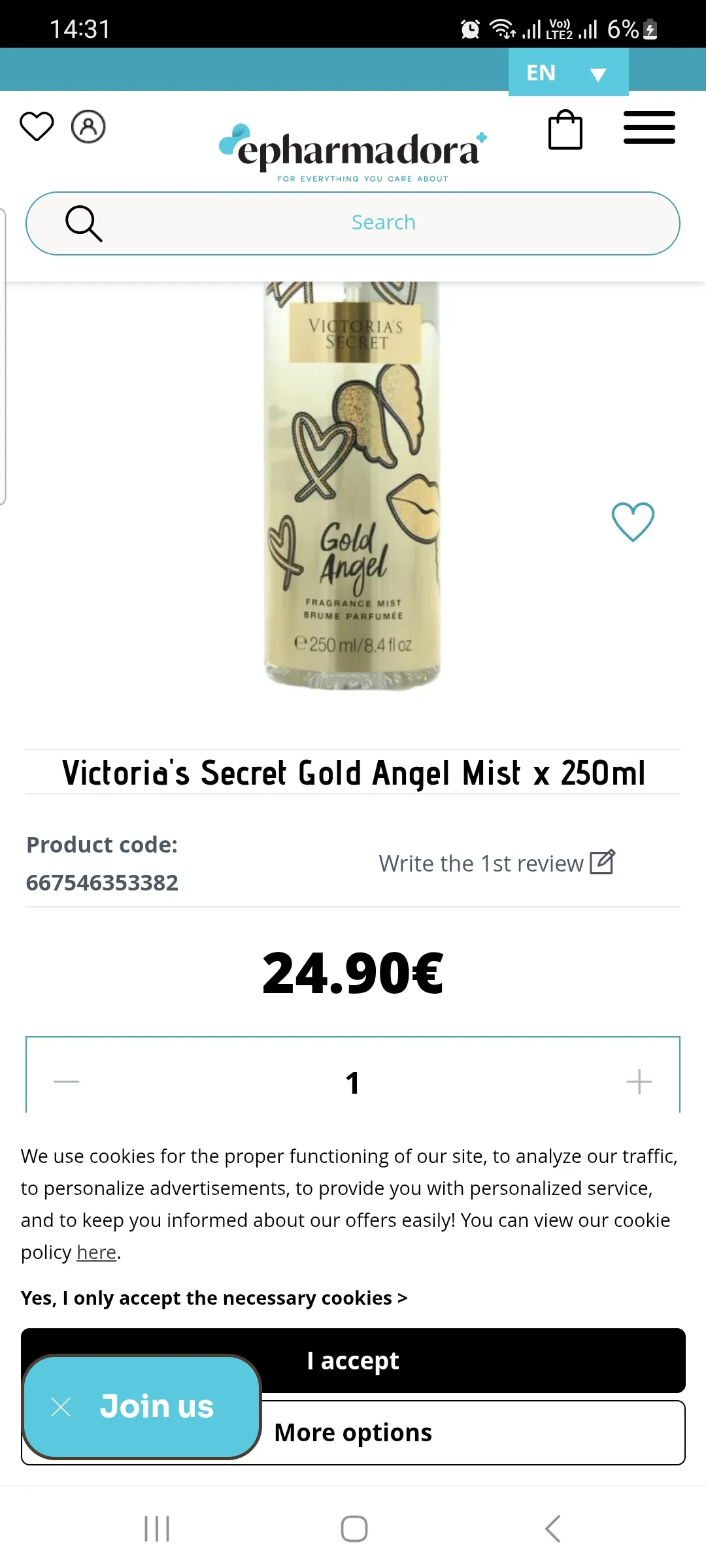This screenshot has height=1568, width=706.
Task: Add the product to favorites via the heart
Action: (x=632, y=521)
